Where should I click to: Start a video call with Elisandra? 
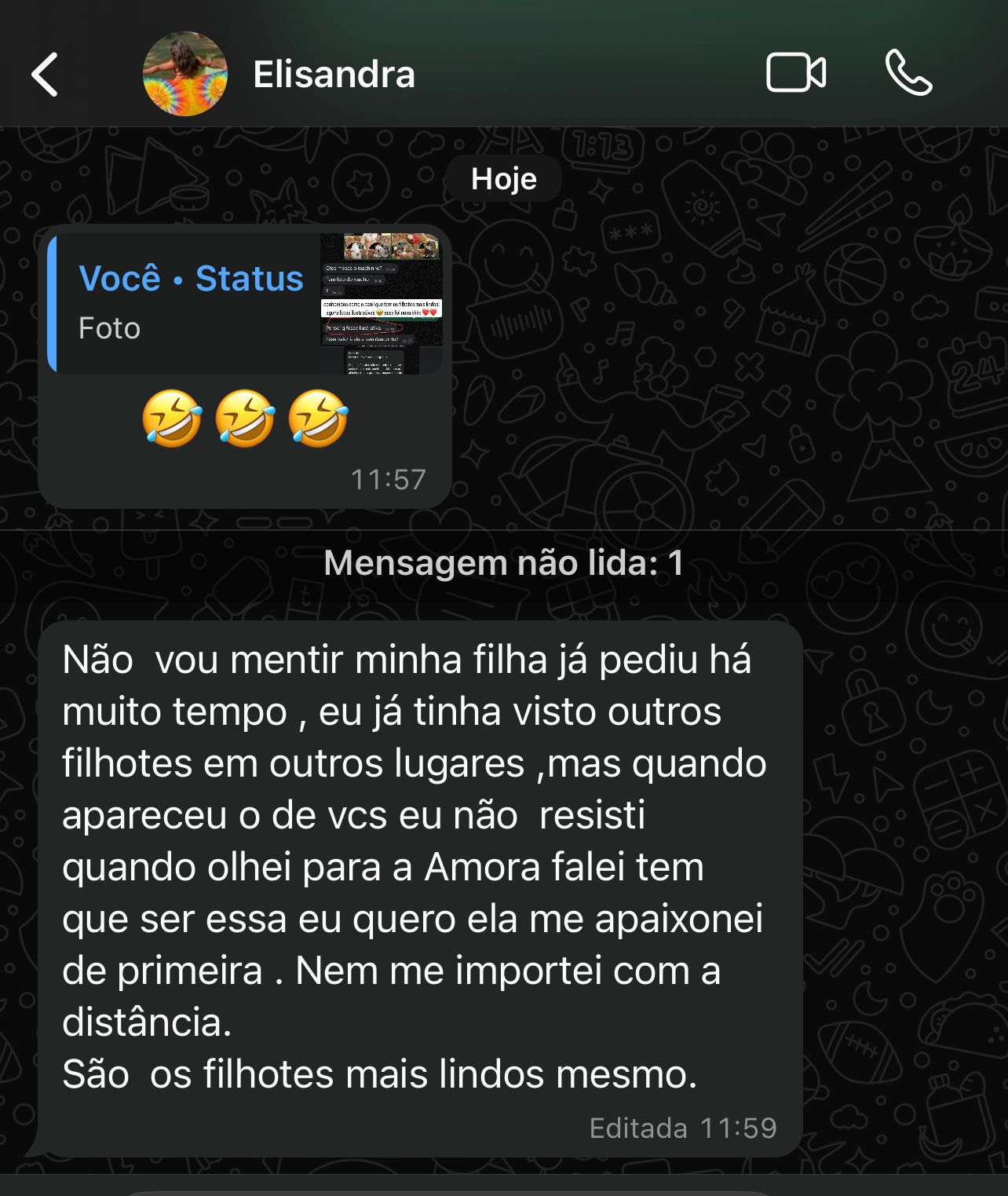tap(795, 74)
